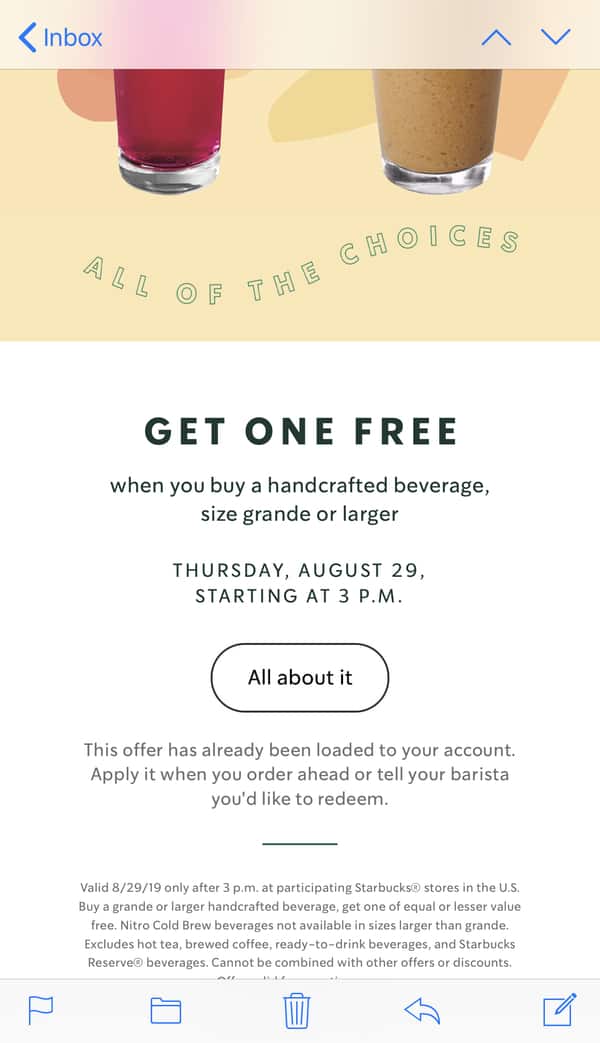Delete this email with the trash icon
This screenshot has height=1043, width=600.
297,1010
